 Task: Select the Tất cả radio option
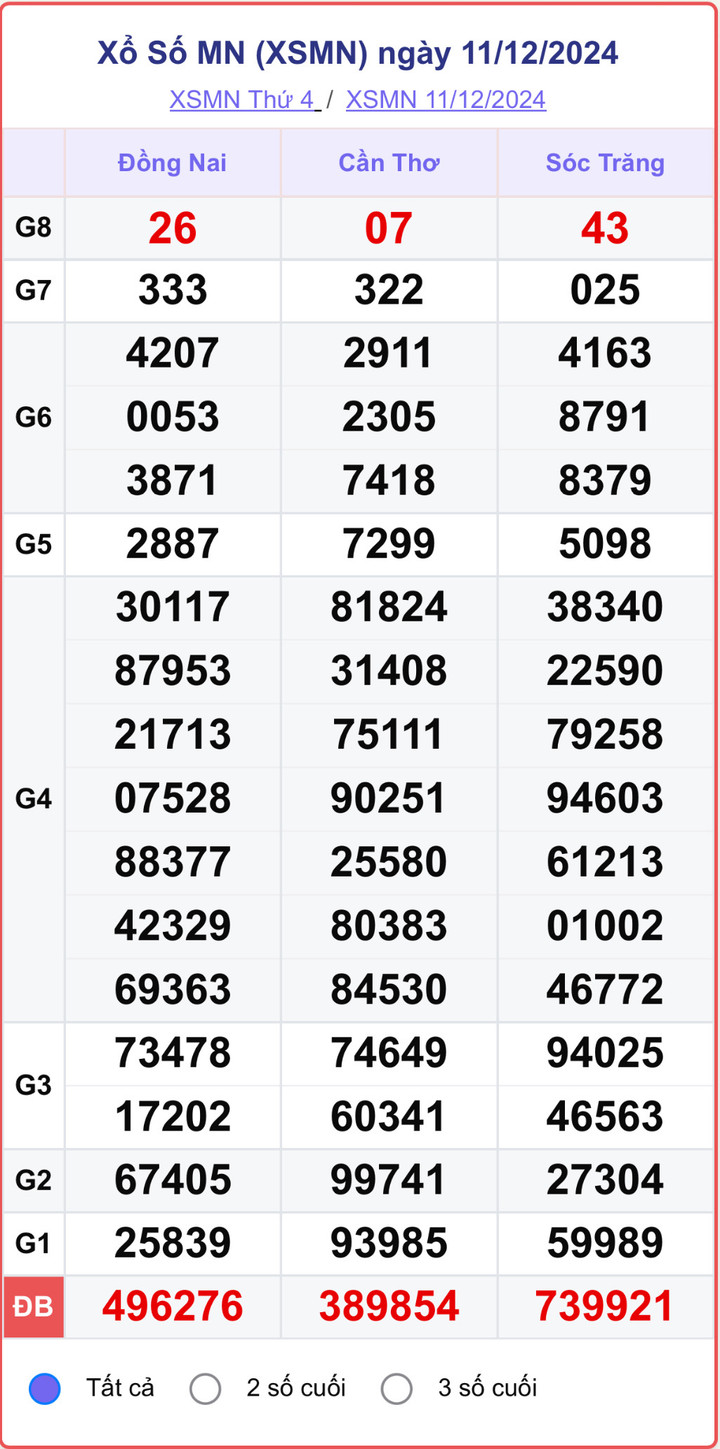click(45, 1388)
